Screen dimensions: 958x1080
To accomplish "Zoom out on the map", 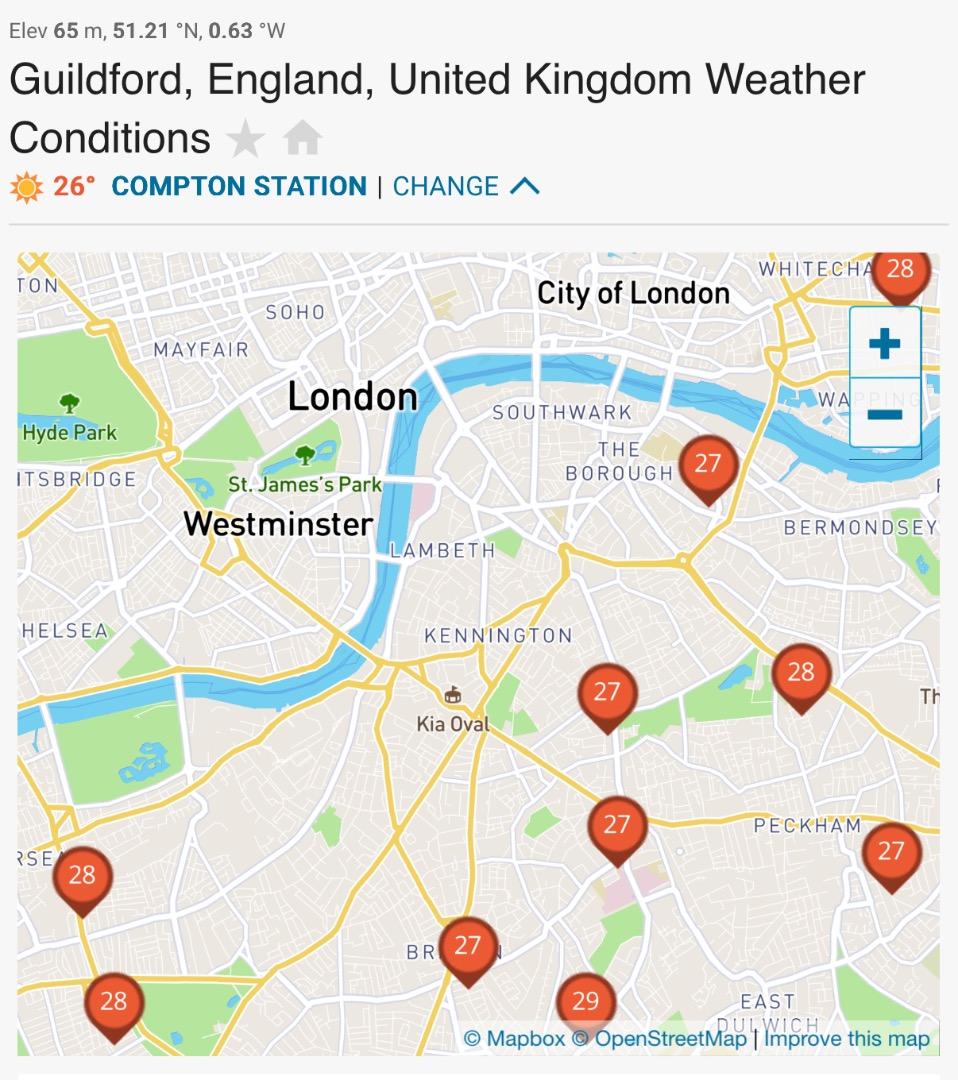I will coord(885,413).
